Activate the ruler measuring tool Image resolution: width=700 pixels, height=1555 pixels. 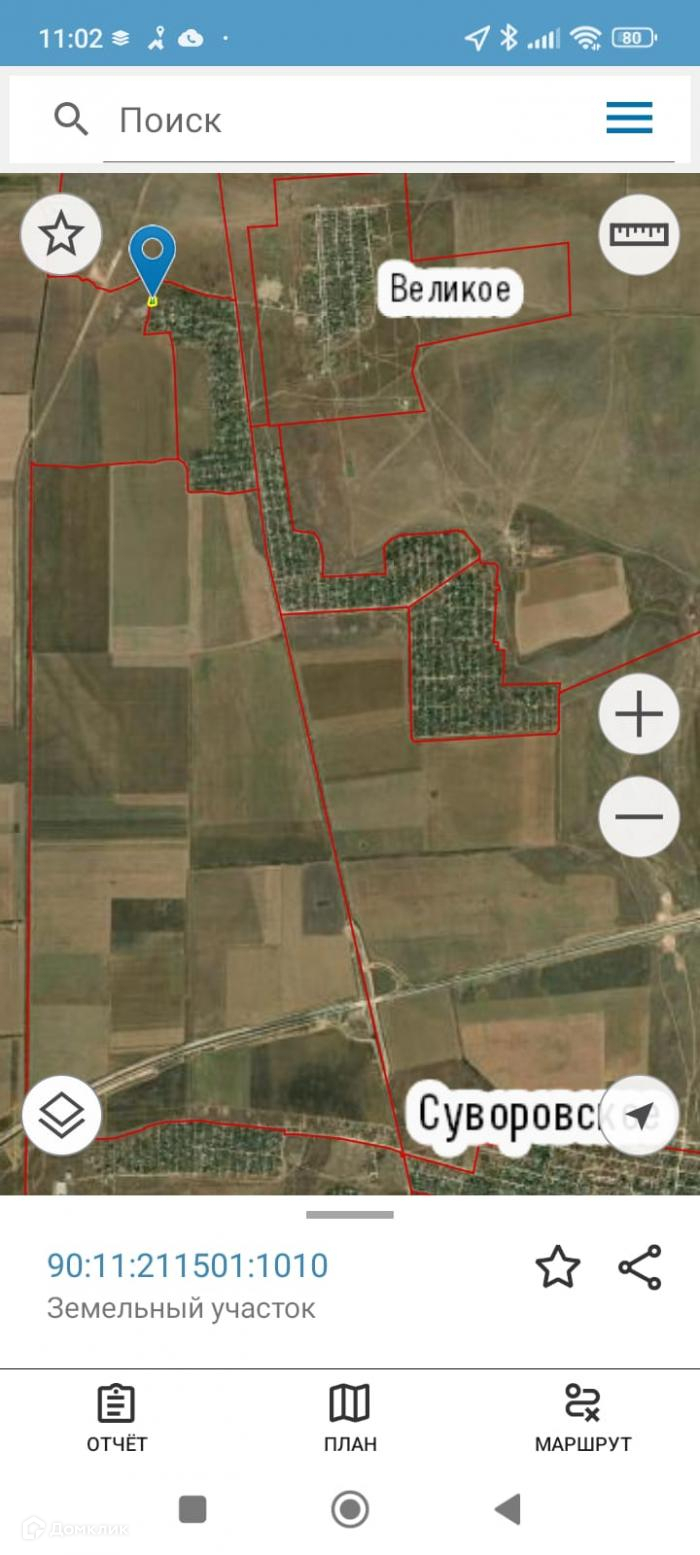point(639,235)
